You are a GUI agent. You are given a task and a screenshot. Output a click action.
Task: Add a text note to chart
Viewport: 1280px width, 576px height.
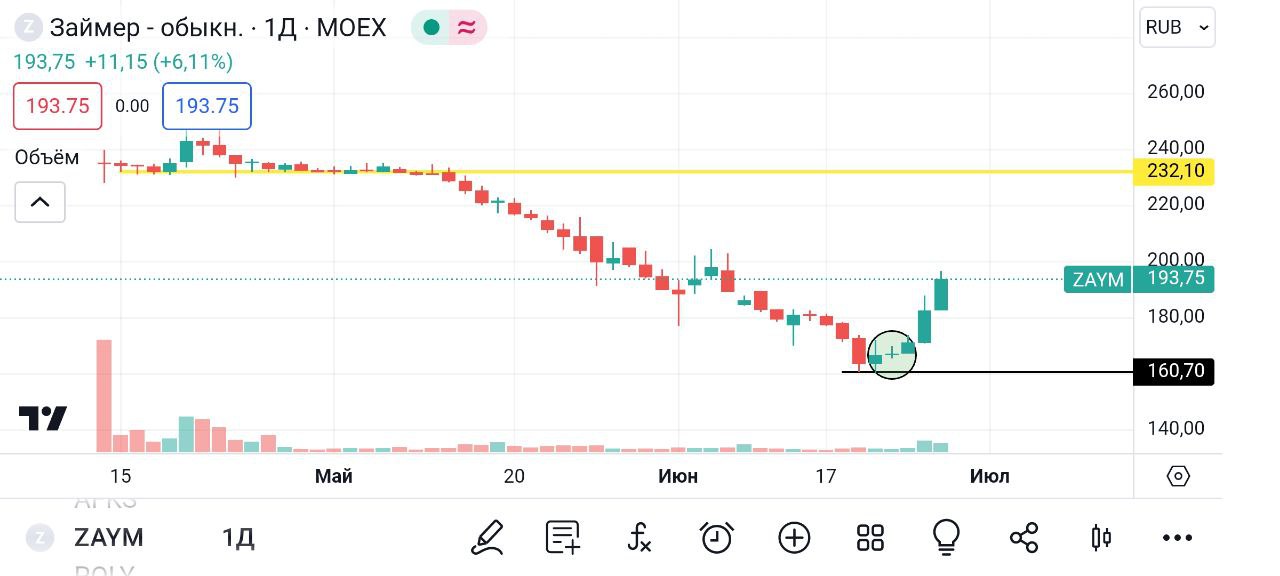563,538
